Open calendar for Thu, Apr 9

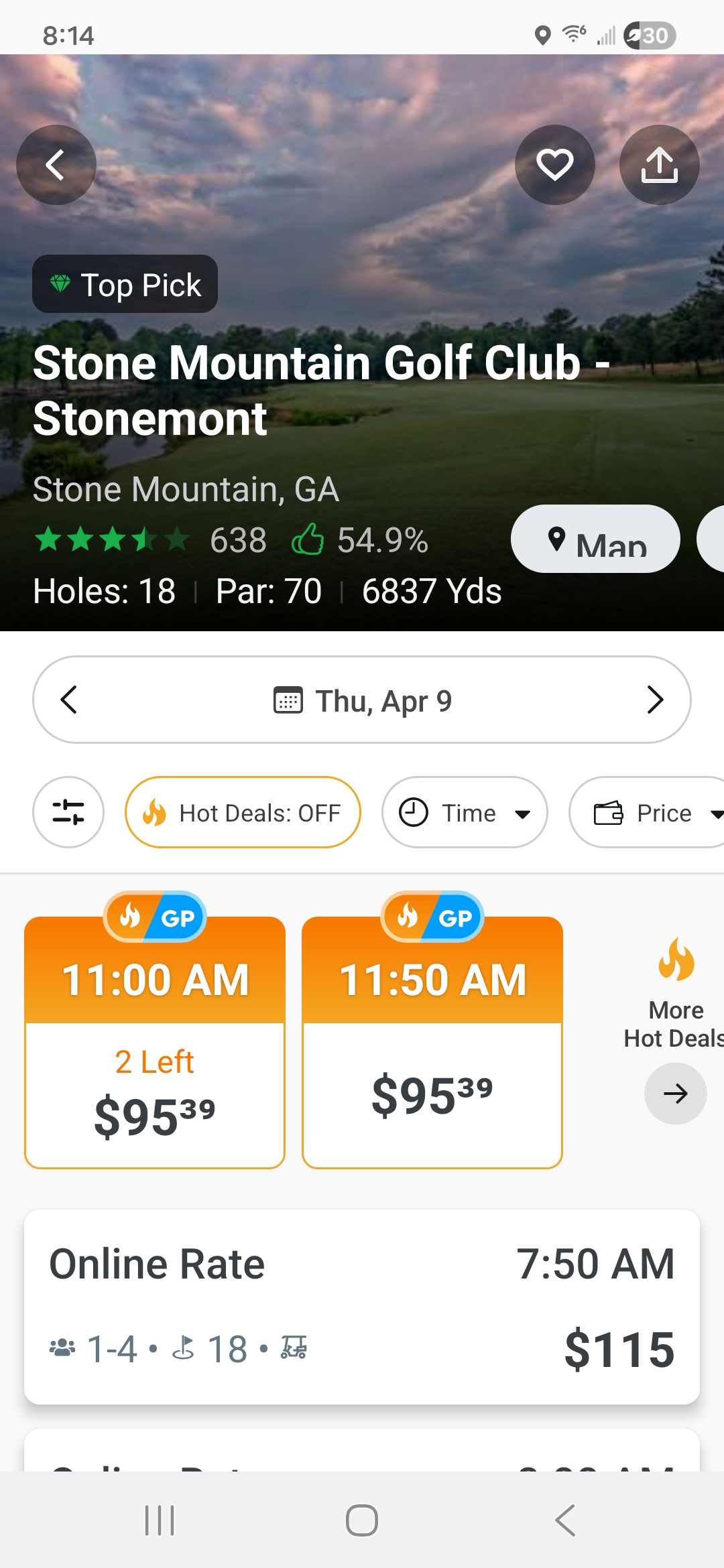(363, 701)
